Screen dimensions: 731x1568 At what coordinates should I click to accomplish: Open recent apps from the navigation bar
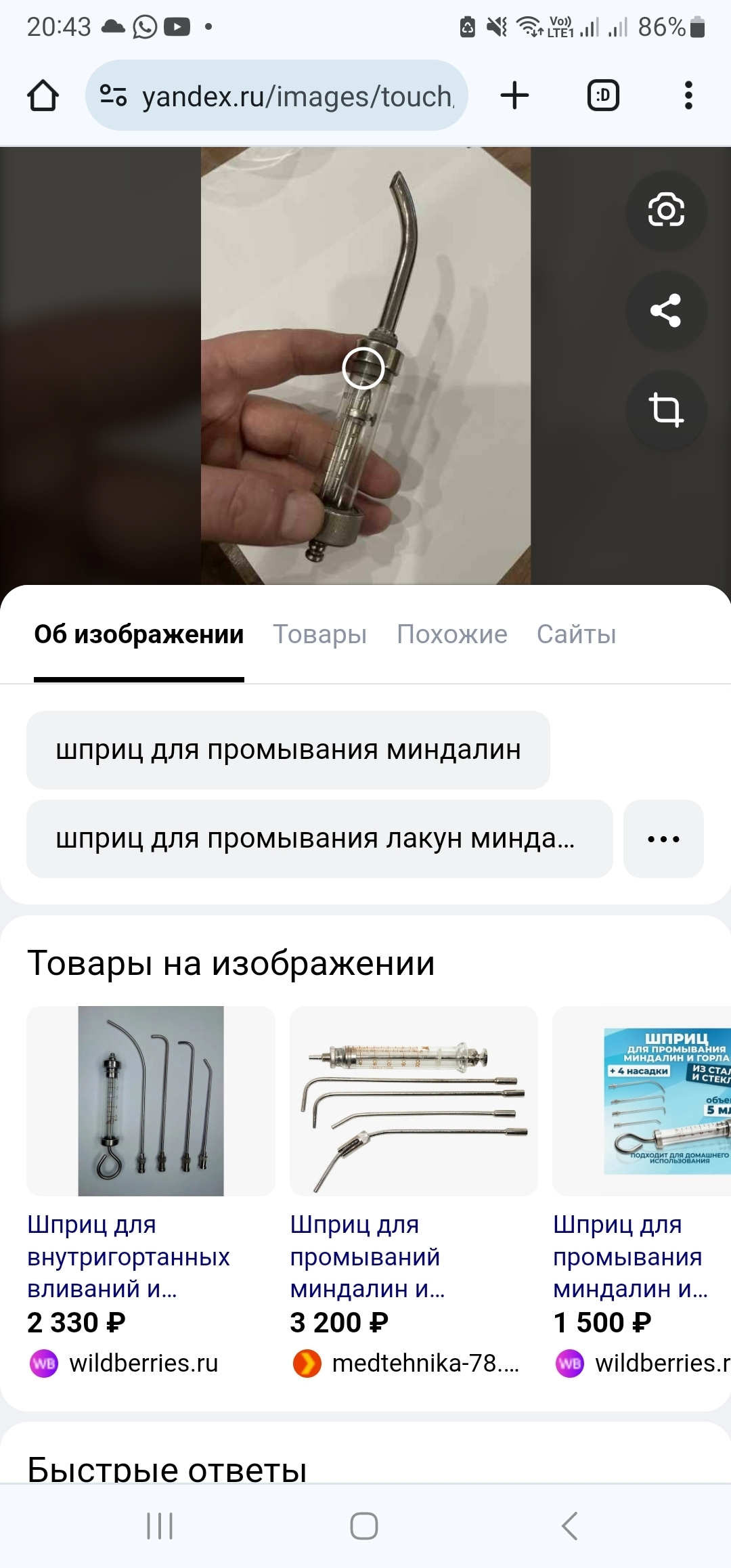click(160, 1526)
